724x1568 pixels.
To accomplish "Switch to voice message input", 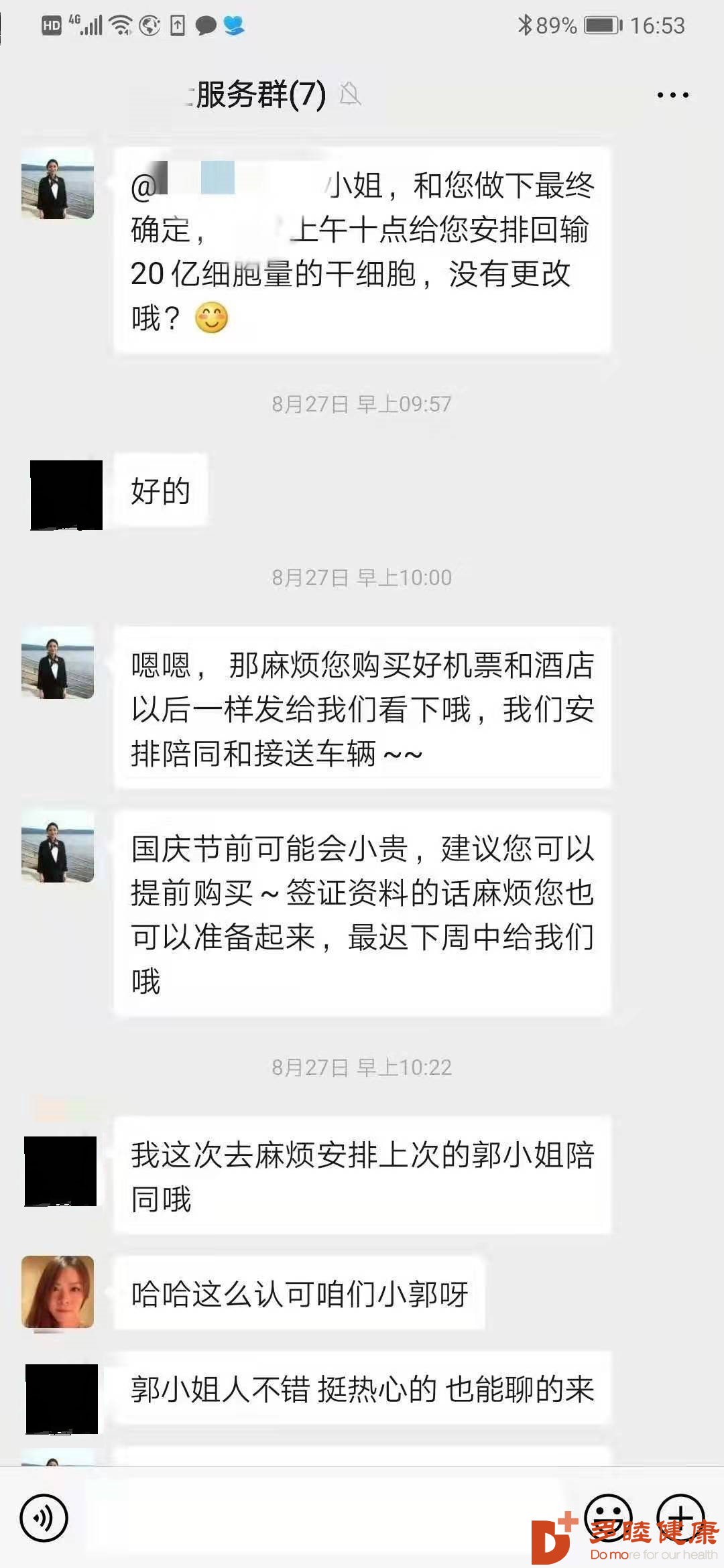I will [x=44, y=1518].
